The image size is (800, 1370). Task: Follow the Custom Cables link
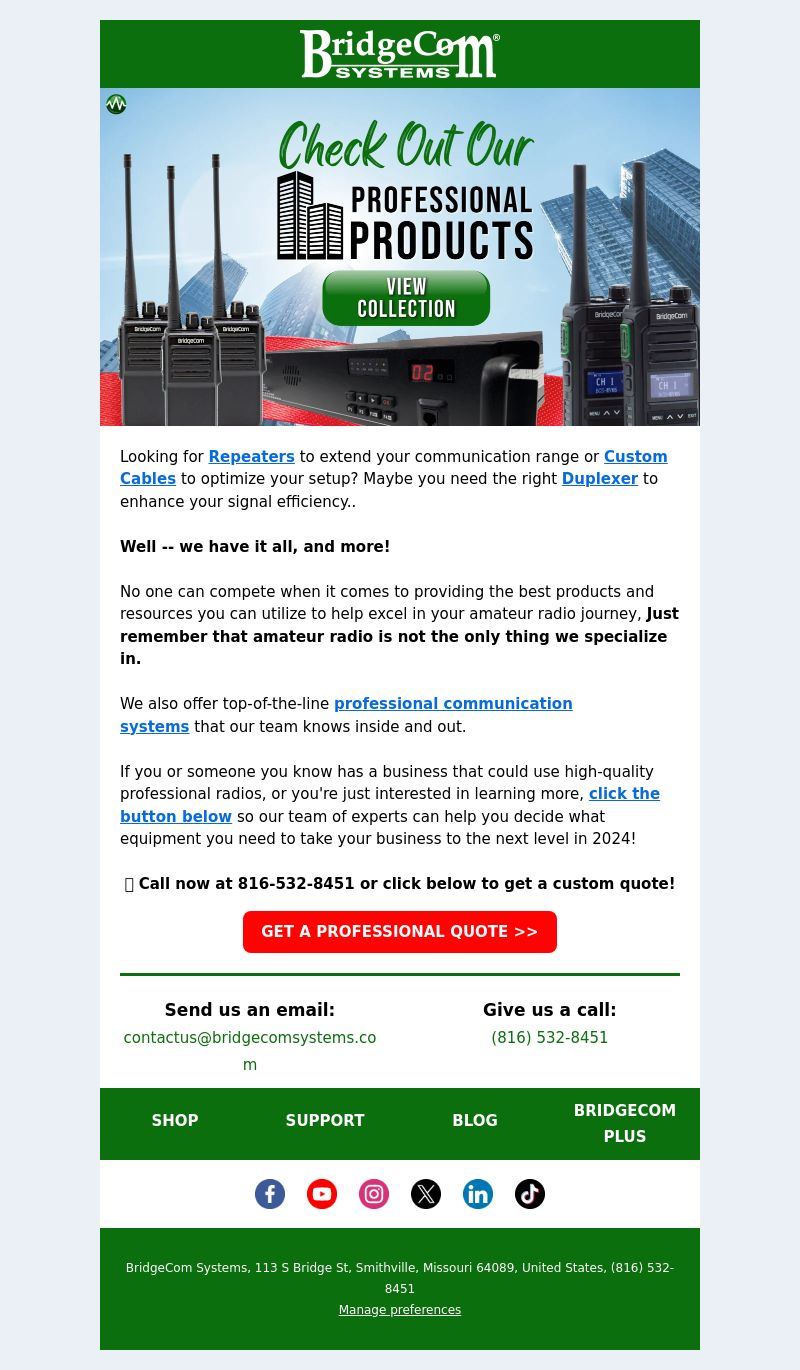[635, 457]
